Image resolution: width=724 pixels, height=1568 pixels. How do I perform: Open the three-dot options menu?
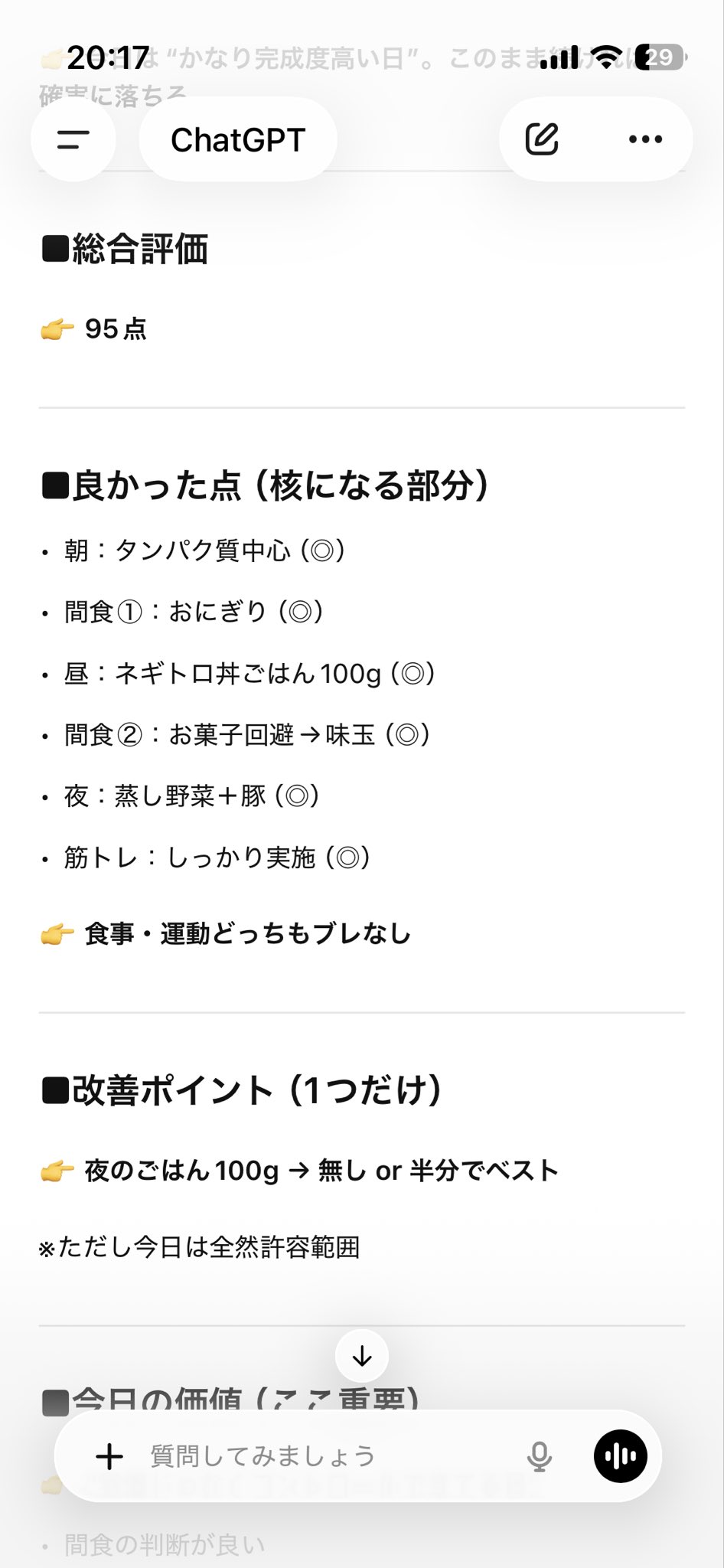tap(645, 139)
